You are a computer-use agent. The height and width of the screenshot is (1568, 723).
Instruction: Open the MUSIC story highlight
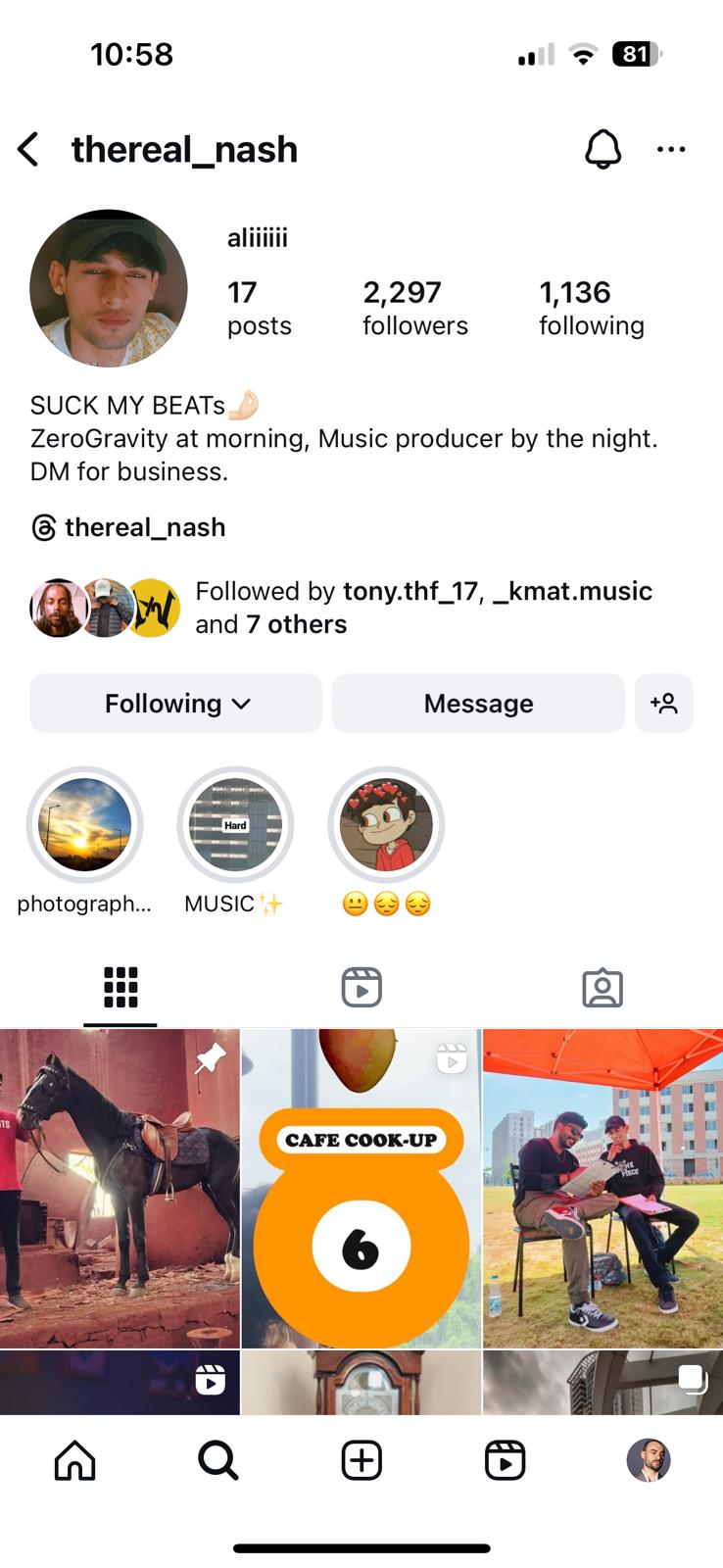coord(235,825)
